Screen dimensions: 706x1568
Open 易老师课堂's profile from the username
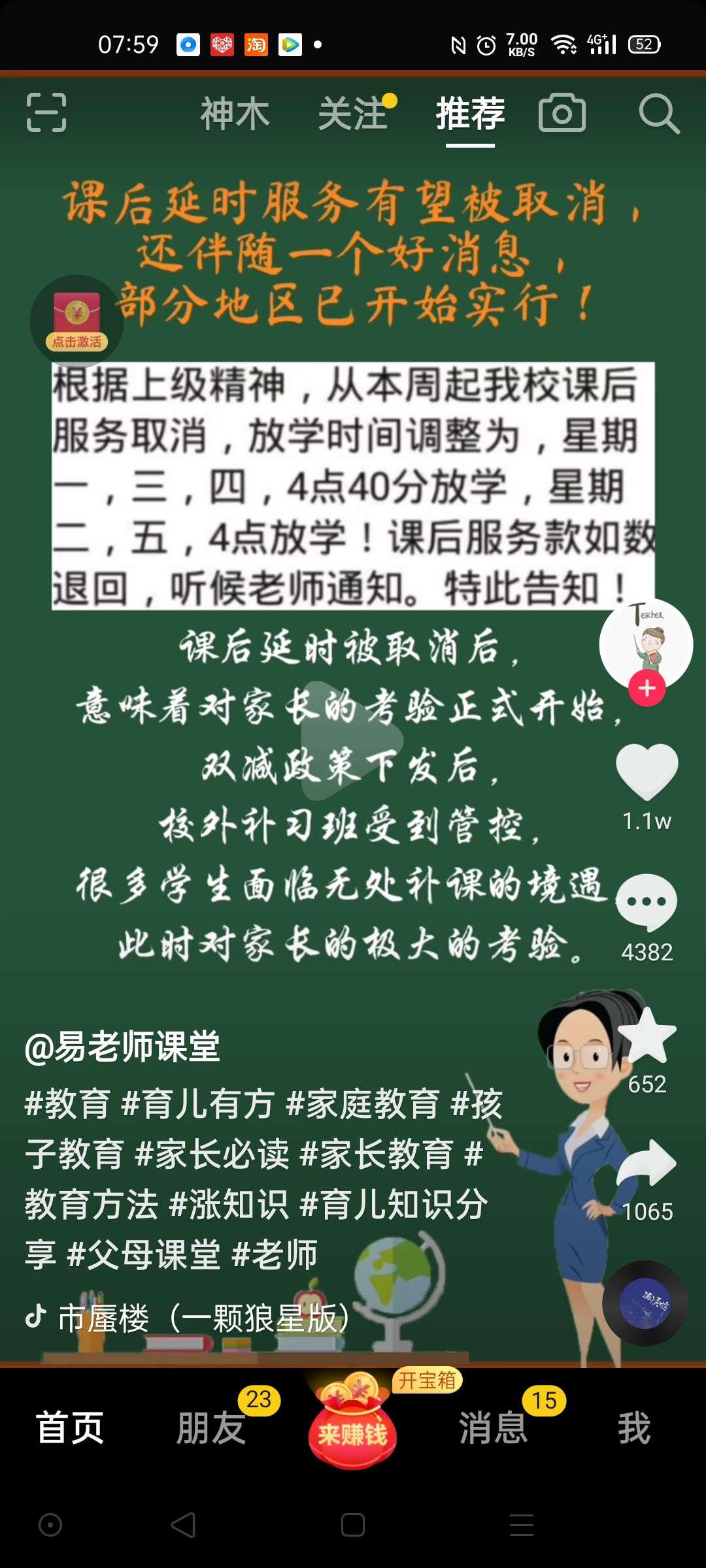click(x=122, y=1047)
